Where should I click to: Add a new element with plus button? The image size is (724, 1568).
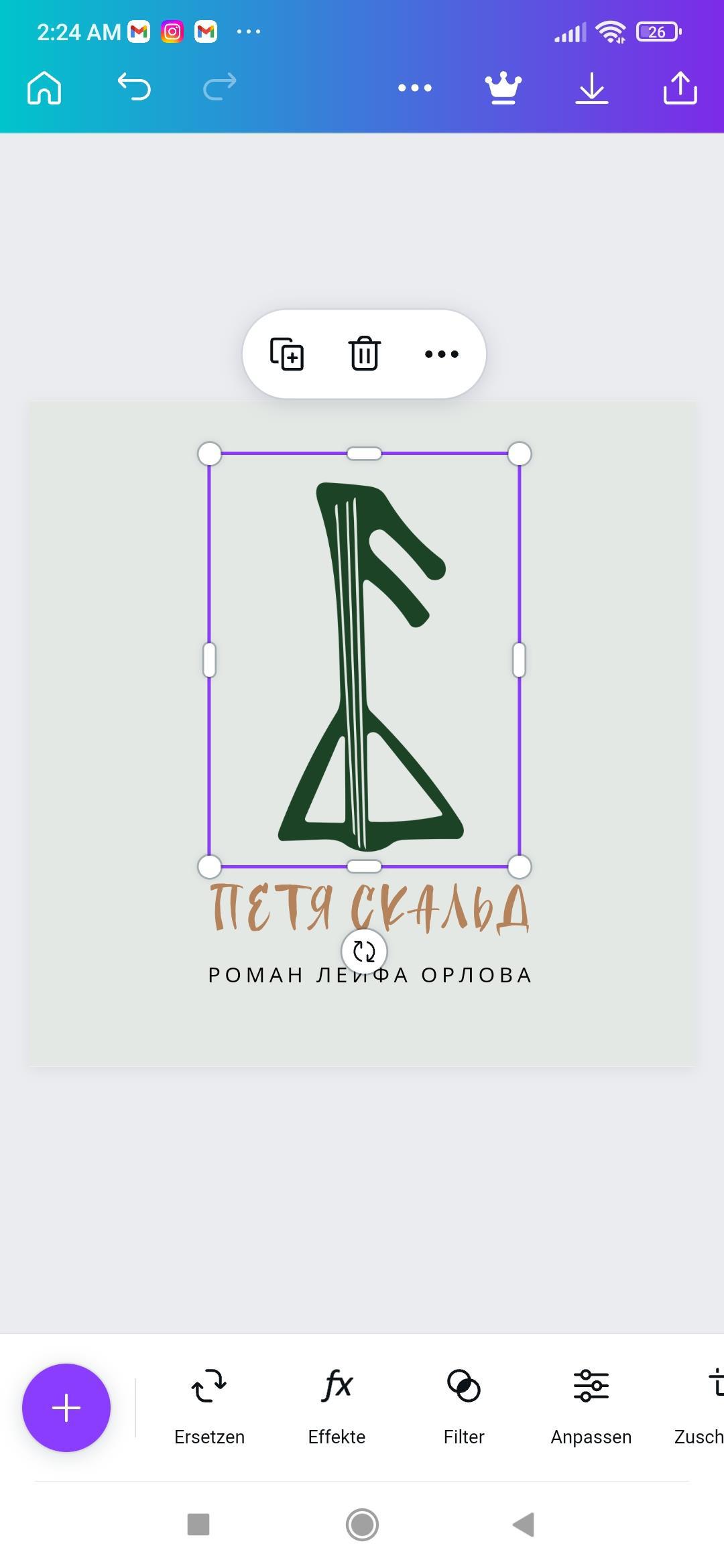[x=66, y=1408]
